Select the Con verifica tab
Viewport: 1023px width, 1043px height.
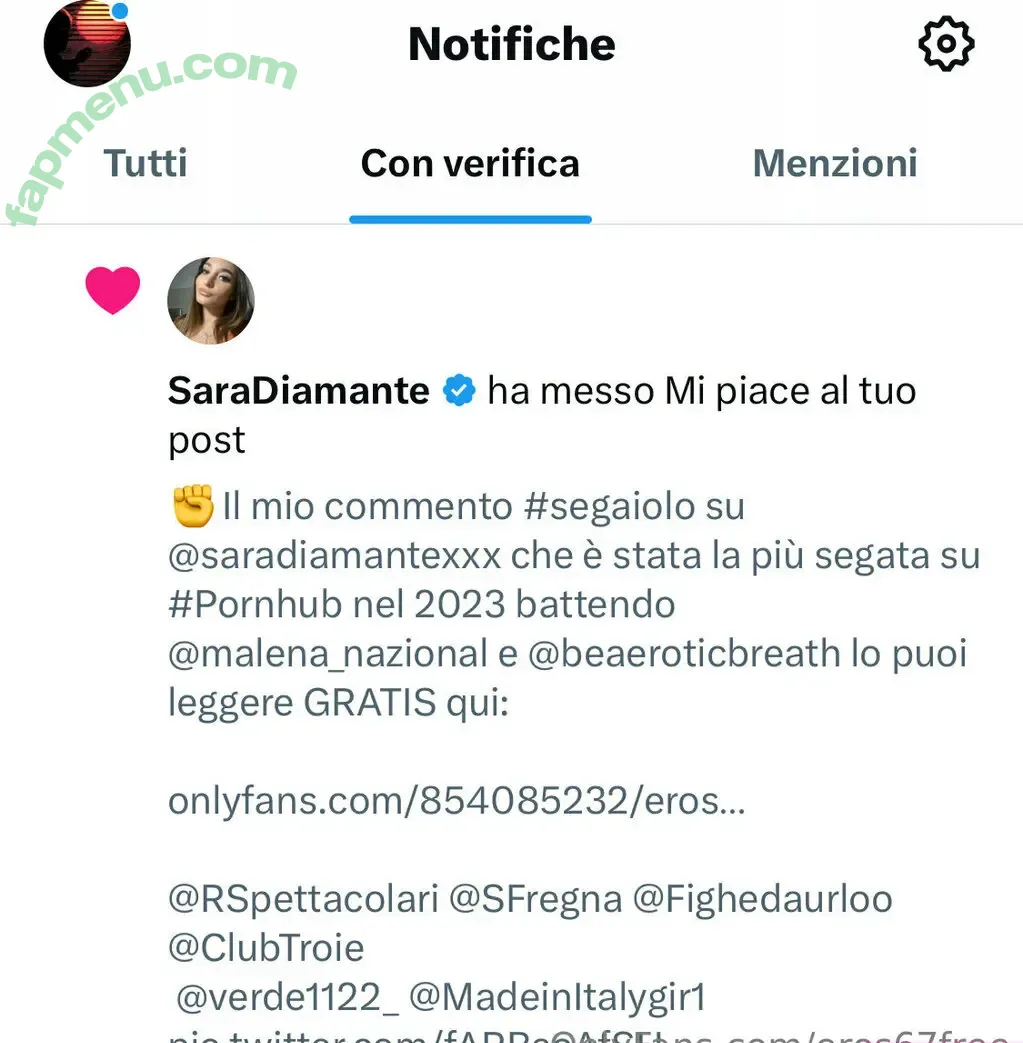click(470, 163)
